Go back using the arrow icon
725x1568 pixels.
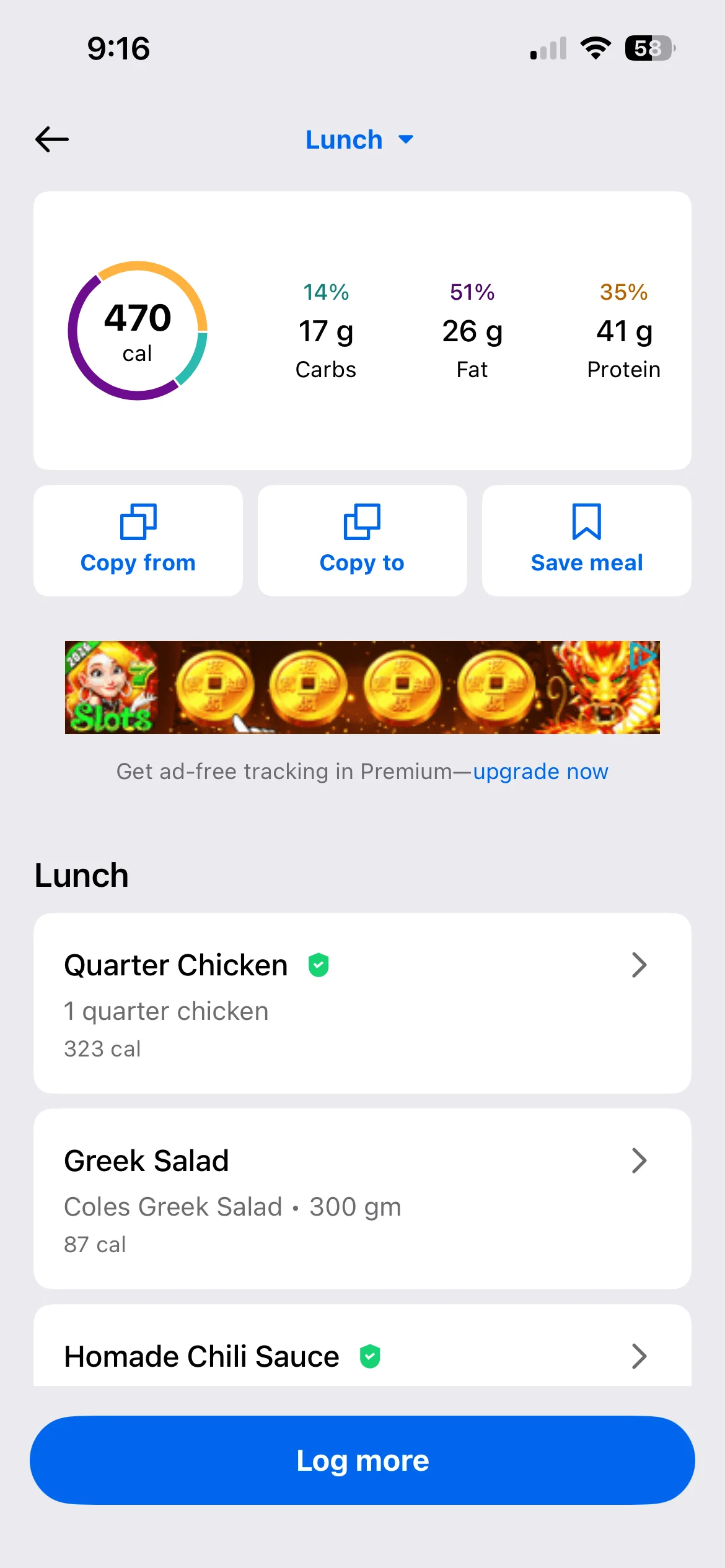52,139
